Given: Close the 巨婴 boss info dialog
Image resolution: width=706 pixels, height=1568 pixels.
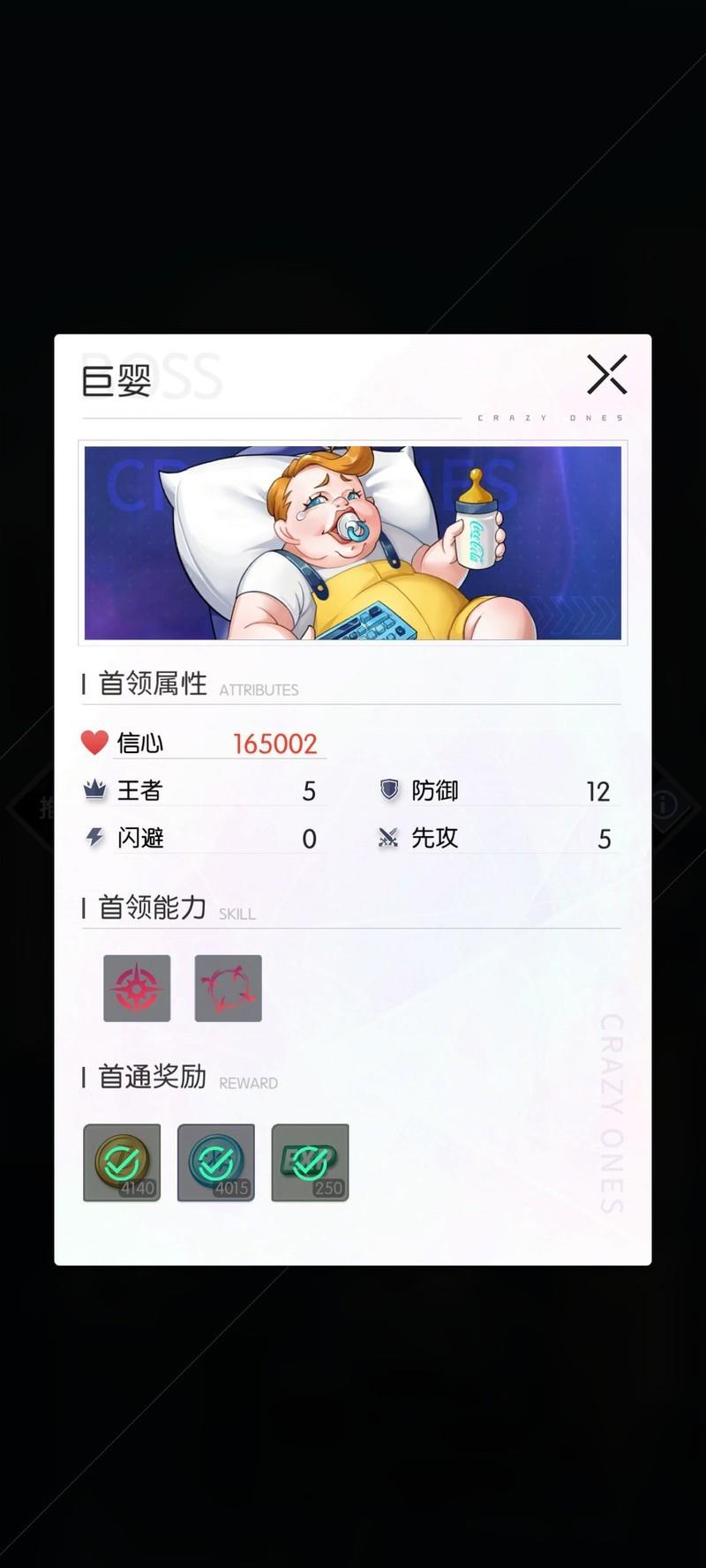Looking at the screenshot, I should click(x=607, y=375).
